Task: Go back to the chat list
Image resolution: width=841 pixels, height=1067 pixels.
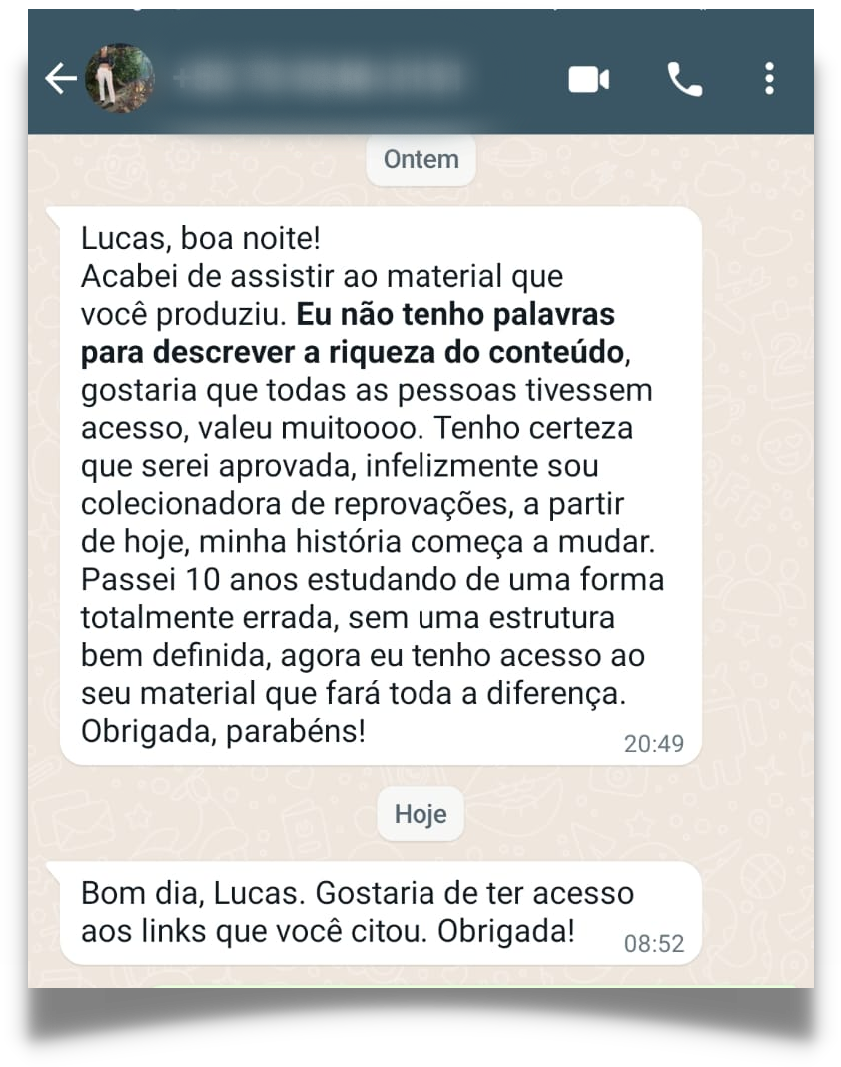Action: [61, 79]
